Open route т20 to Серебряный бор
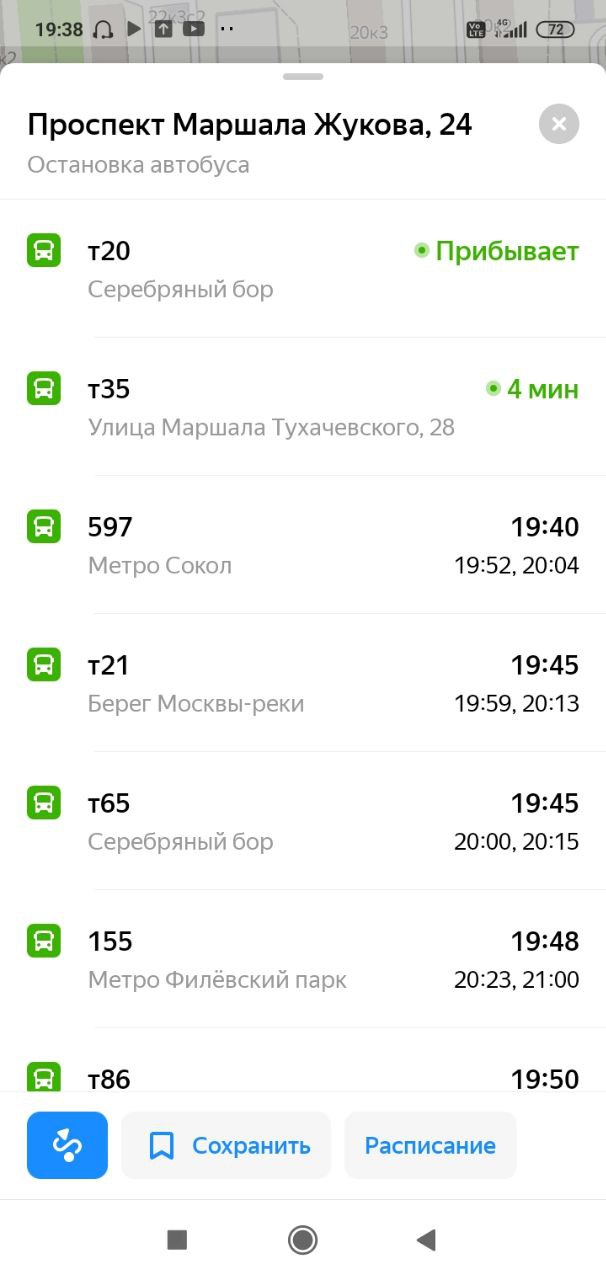This screenshot has height=1280, width=606. (303, 269)
